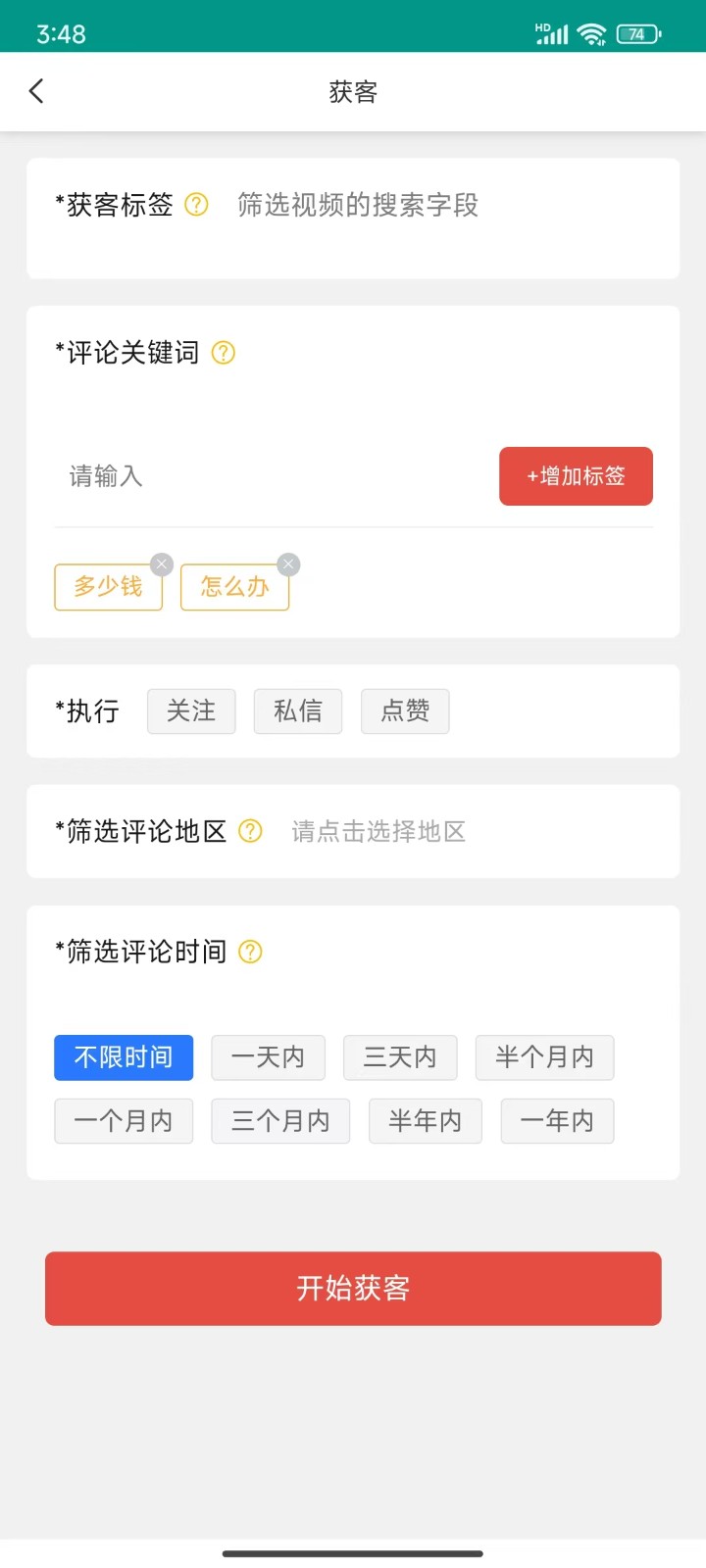
Task: Open region picker 请点击选择地区
Action: (378, 831)
